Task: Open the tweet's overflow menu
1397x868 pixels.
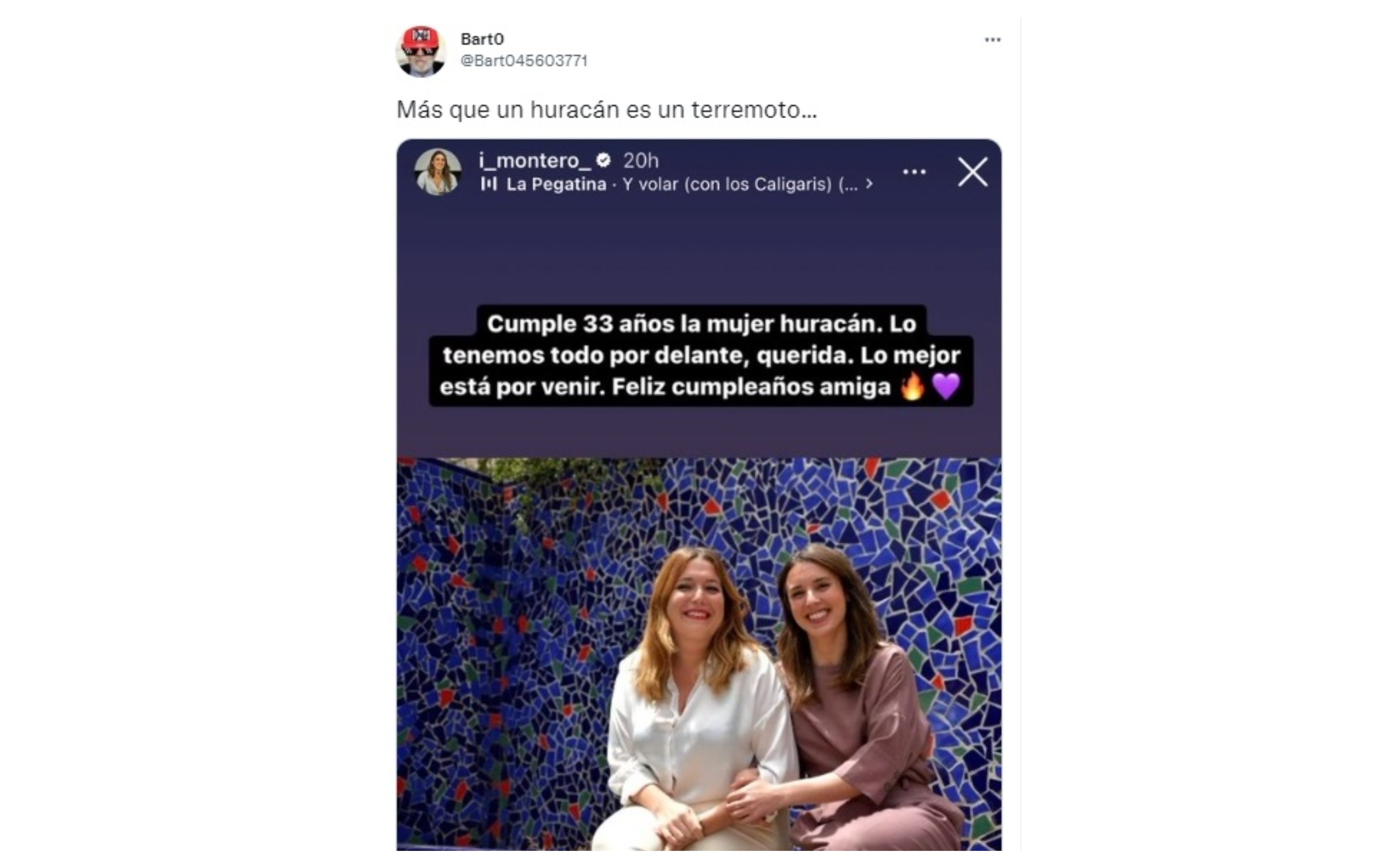Action: pyautogui.click(x=993, y=40)
